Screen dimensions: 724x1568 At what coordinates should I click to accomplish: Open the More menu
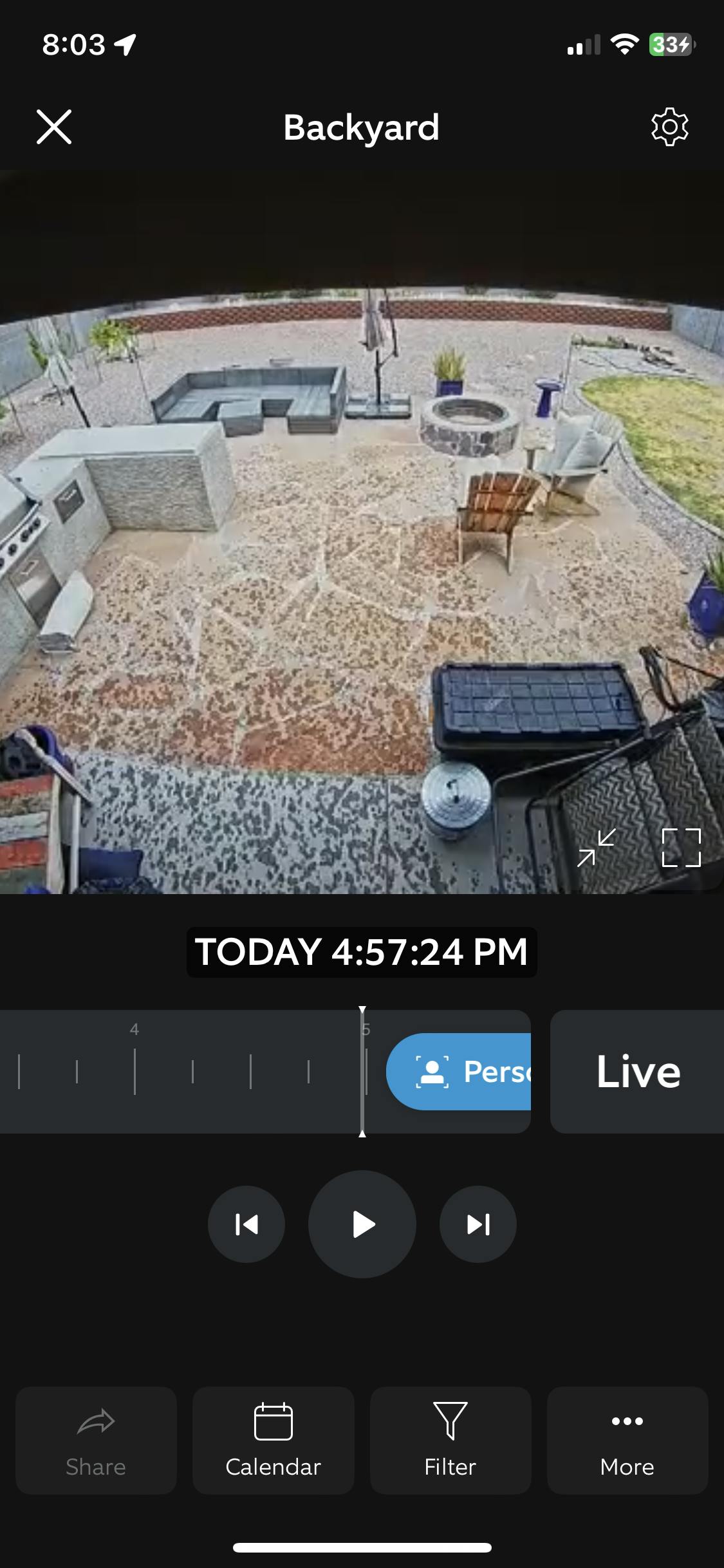click(x=627, y=1441)
